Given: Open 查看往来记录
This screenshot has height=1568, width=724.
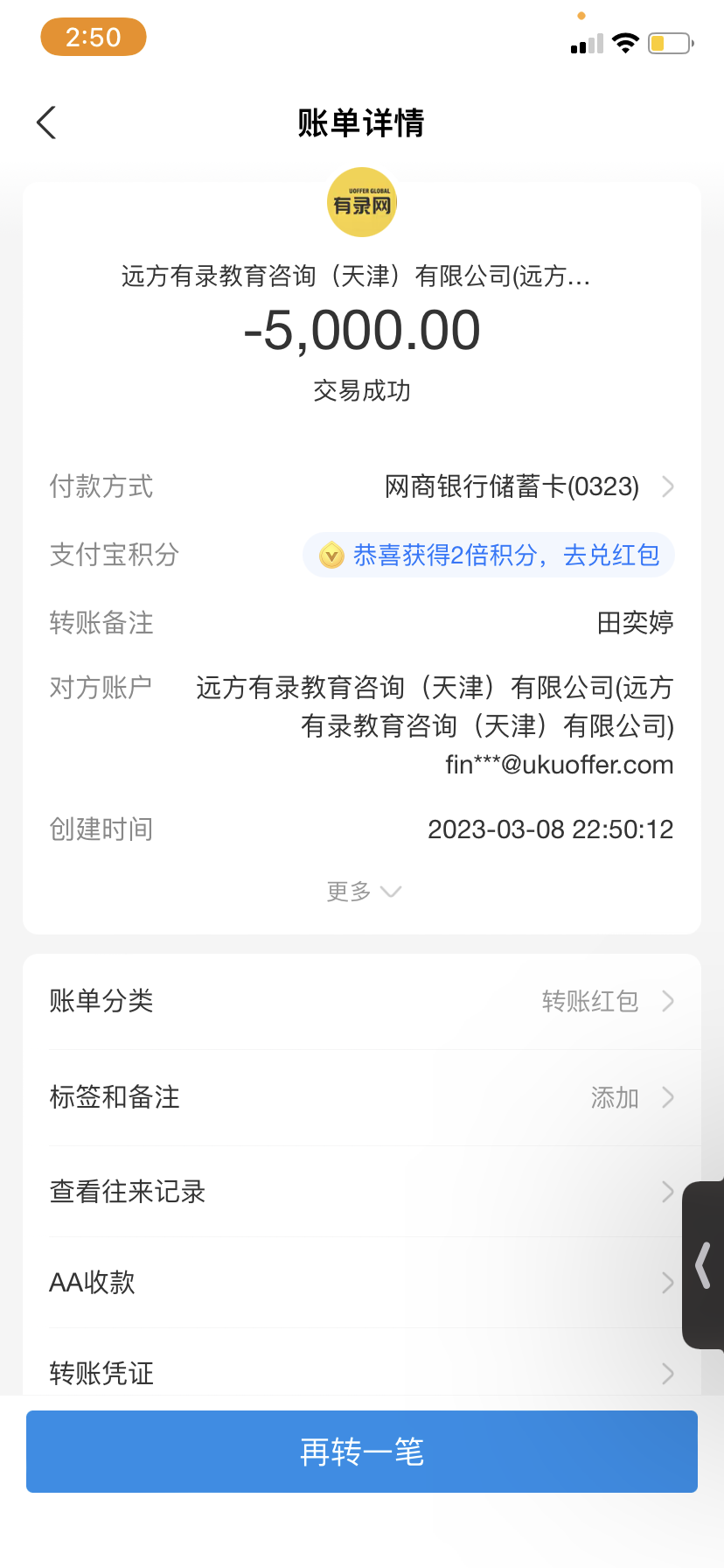Looking at the screenshot, I should pos(362,1192).
